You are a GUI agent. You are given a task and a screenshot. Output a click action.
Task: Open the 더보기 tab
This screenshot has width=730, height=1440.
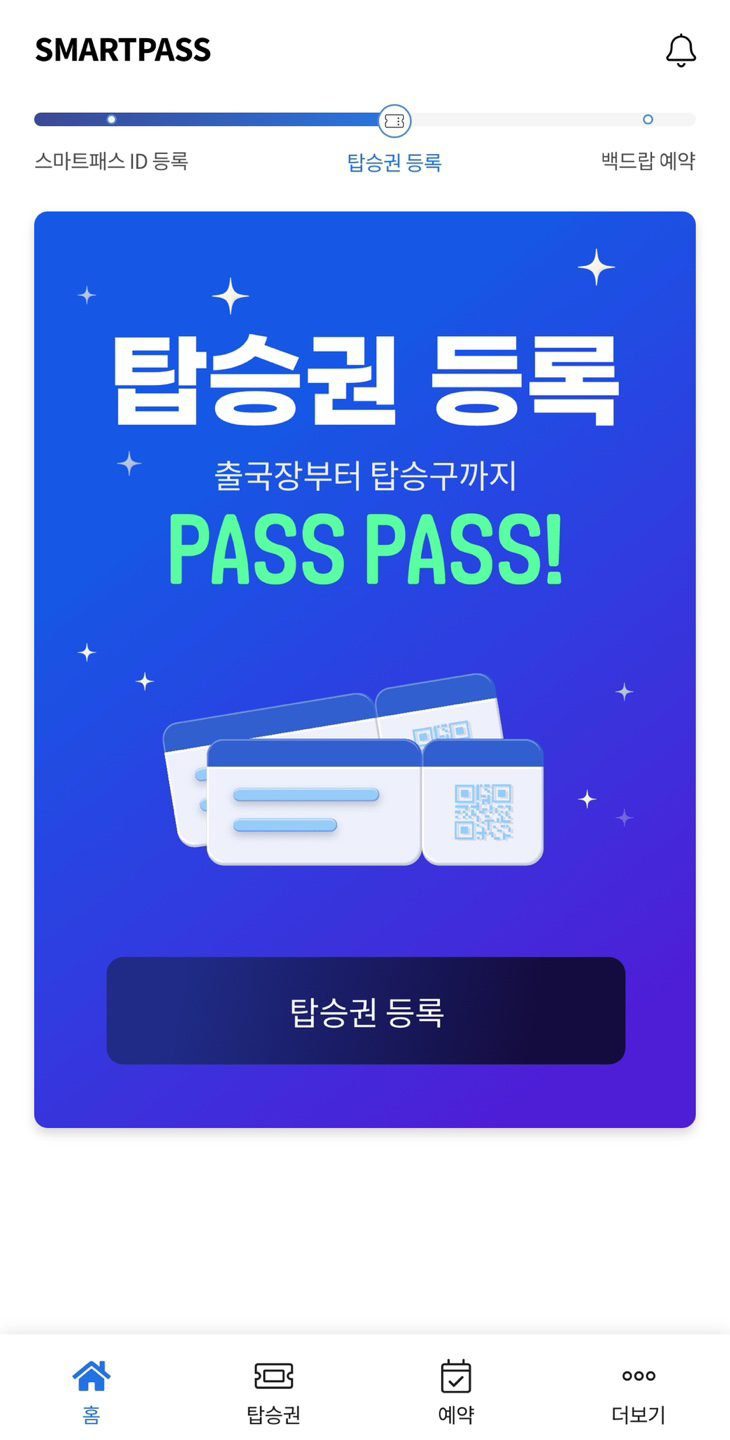point(638,1391)
